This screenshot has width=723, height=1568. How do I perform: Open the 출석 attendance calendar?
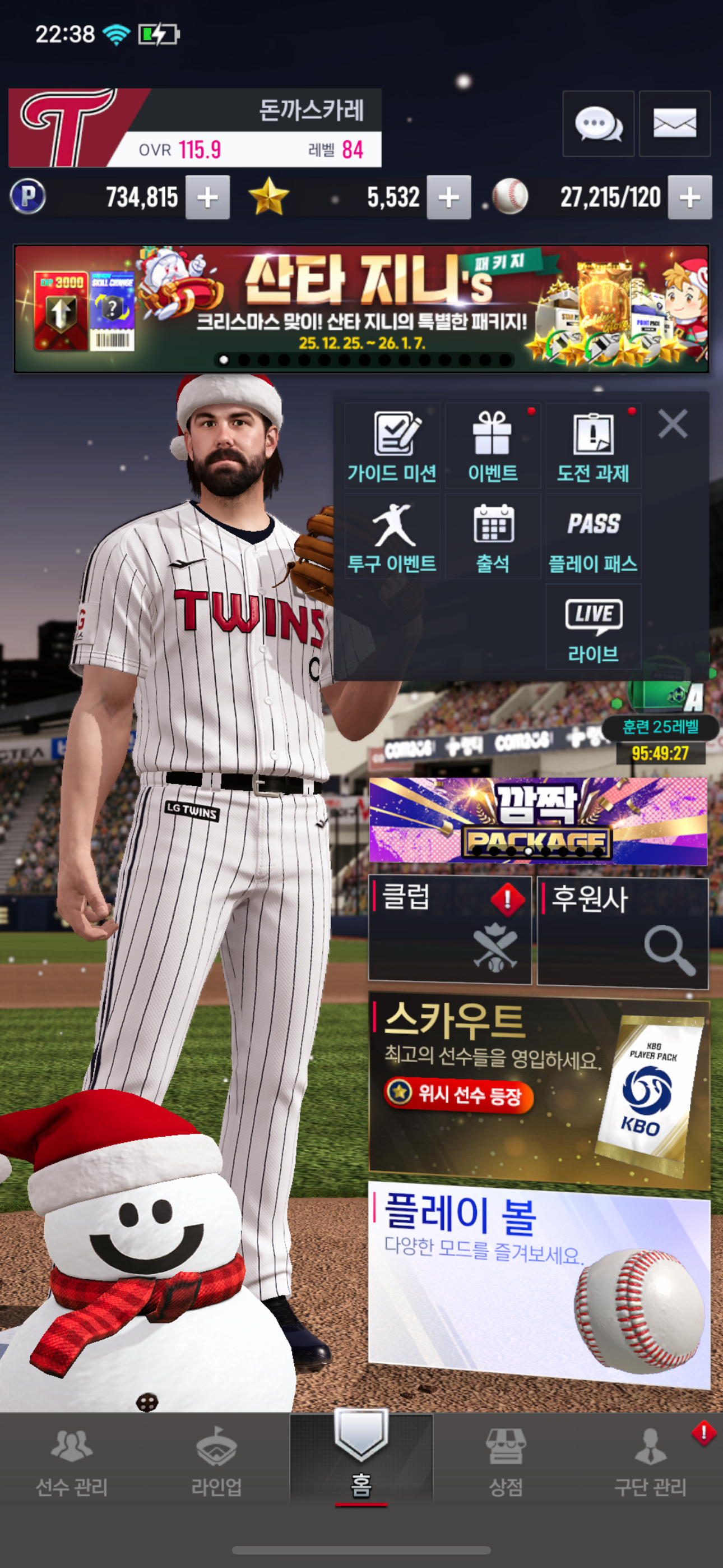[x=492, y=536]
